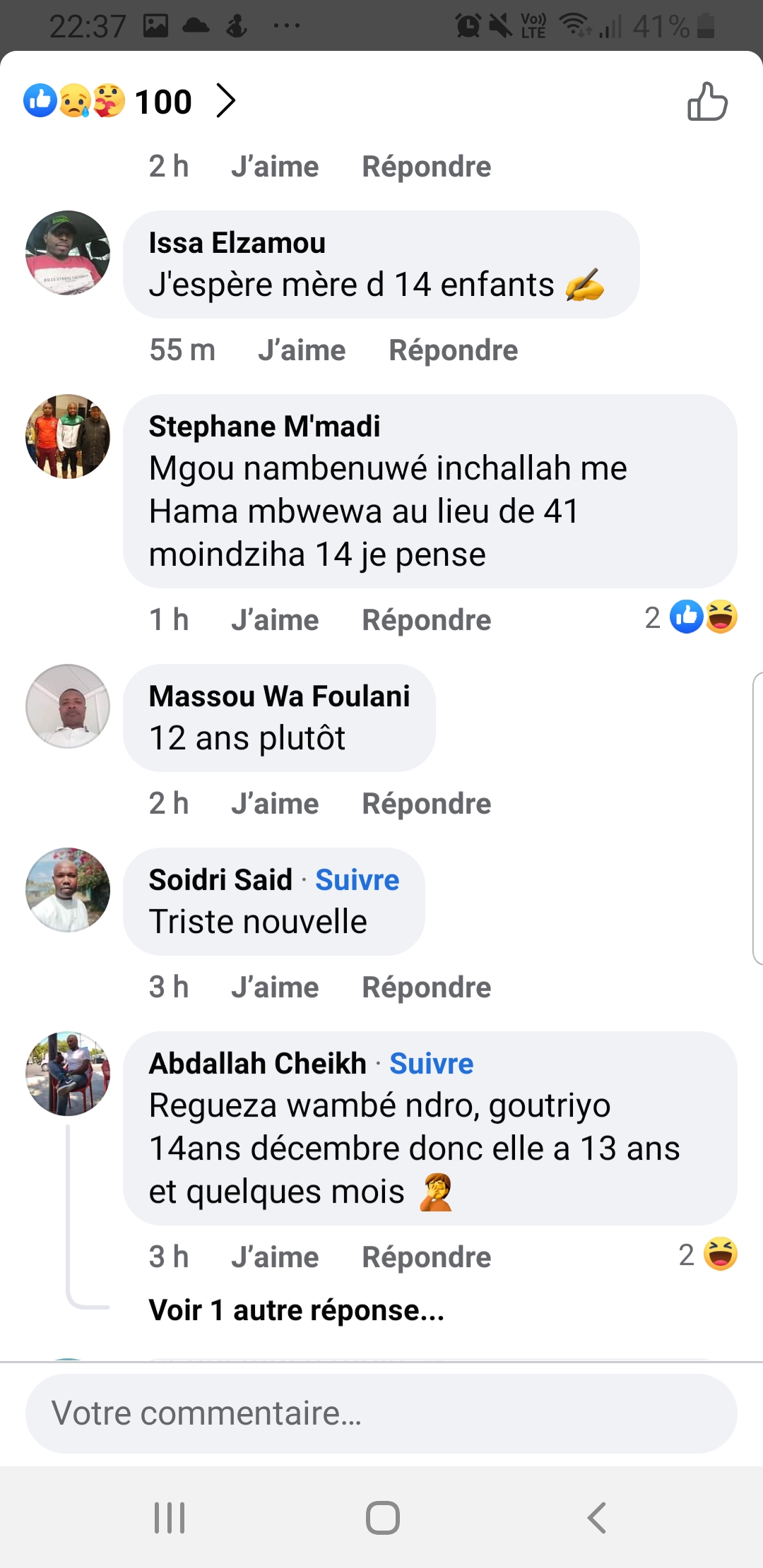
Task: Open Massou Wa Foulani's profile picture
Action: click(x=68, y=706)
